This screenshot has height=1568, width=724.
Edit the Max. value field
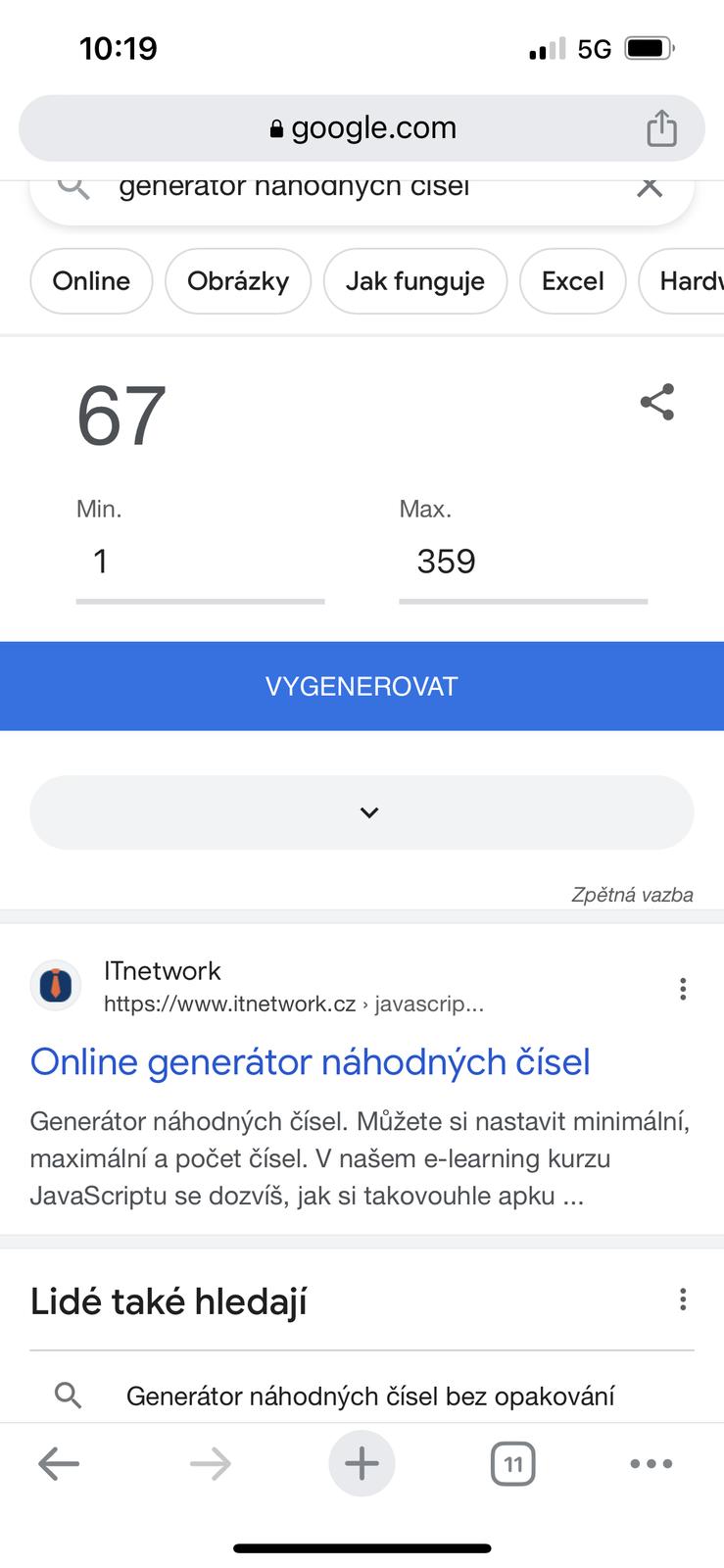[x=523, y=562]
